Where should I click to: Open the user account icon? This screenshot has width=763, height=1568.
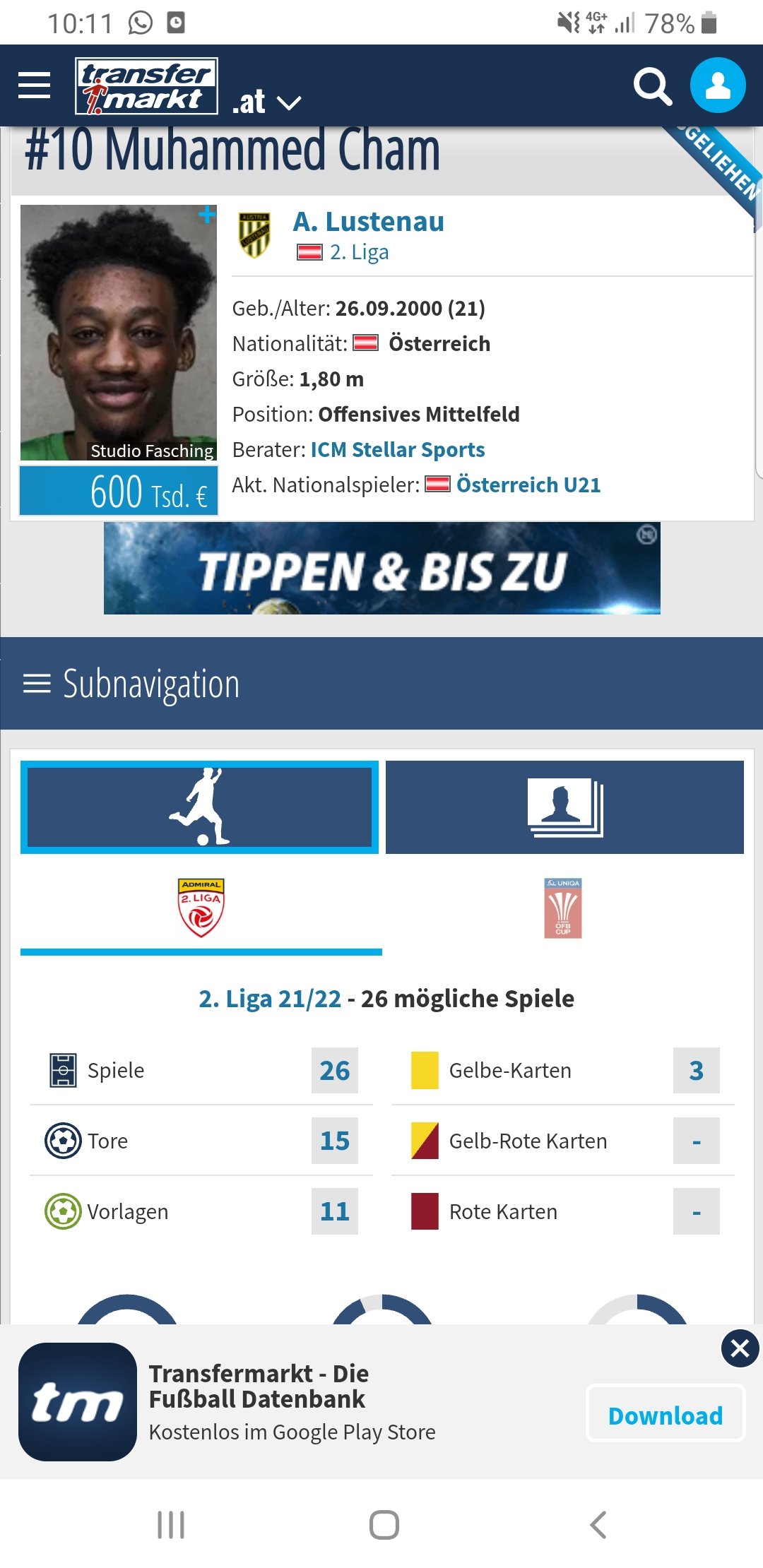(x=718, y=85)
